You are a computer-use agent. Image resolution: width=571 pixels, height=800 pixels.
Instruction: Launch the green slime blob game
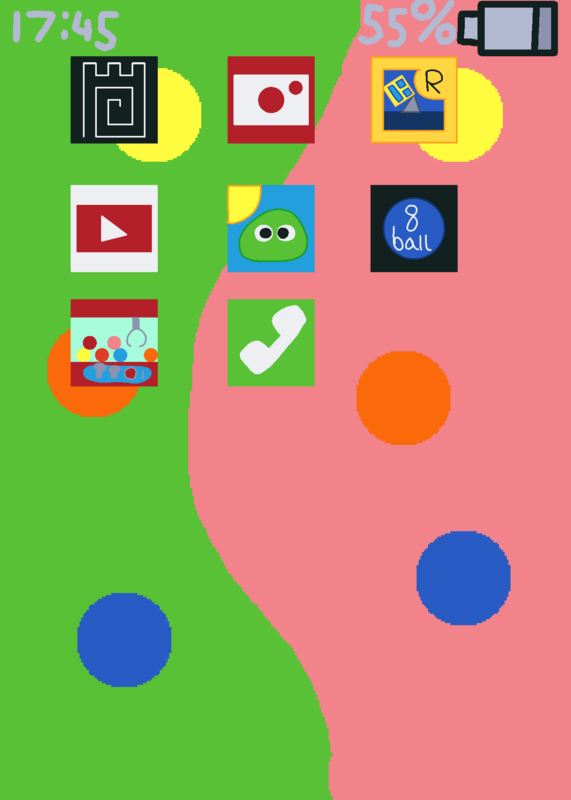271,228
